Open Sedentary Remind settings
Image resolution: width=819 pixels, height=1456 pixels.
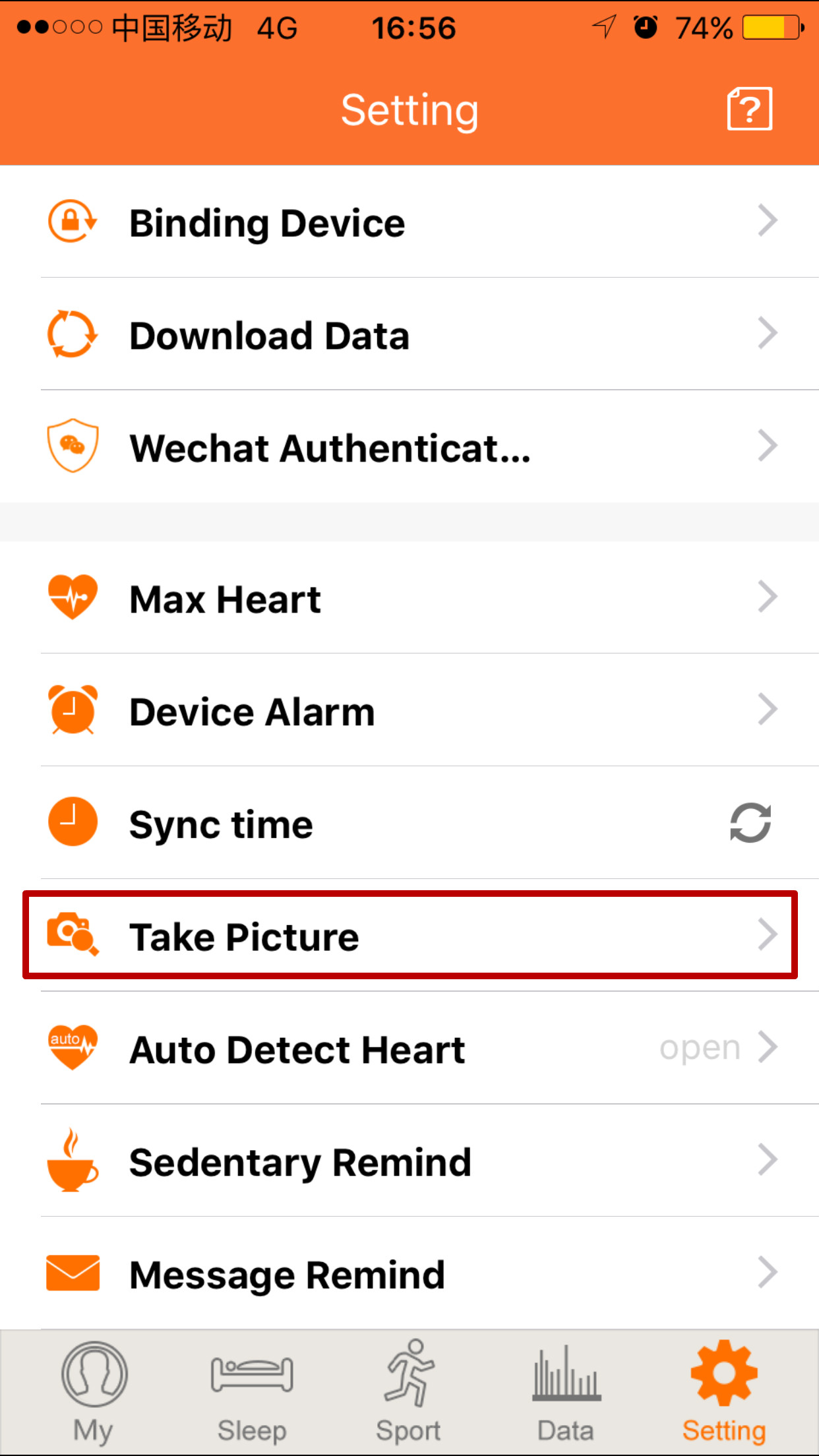click(x=409, y=1161)
